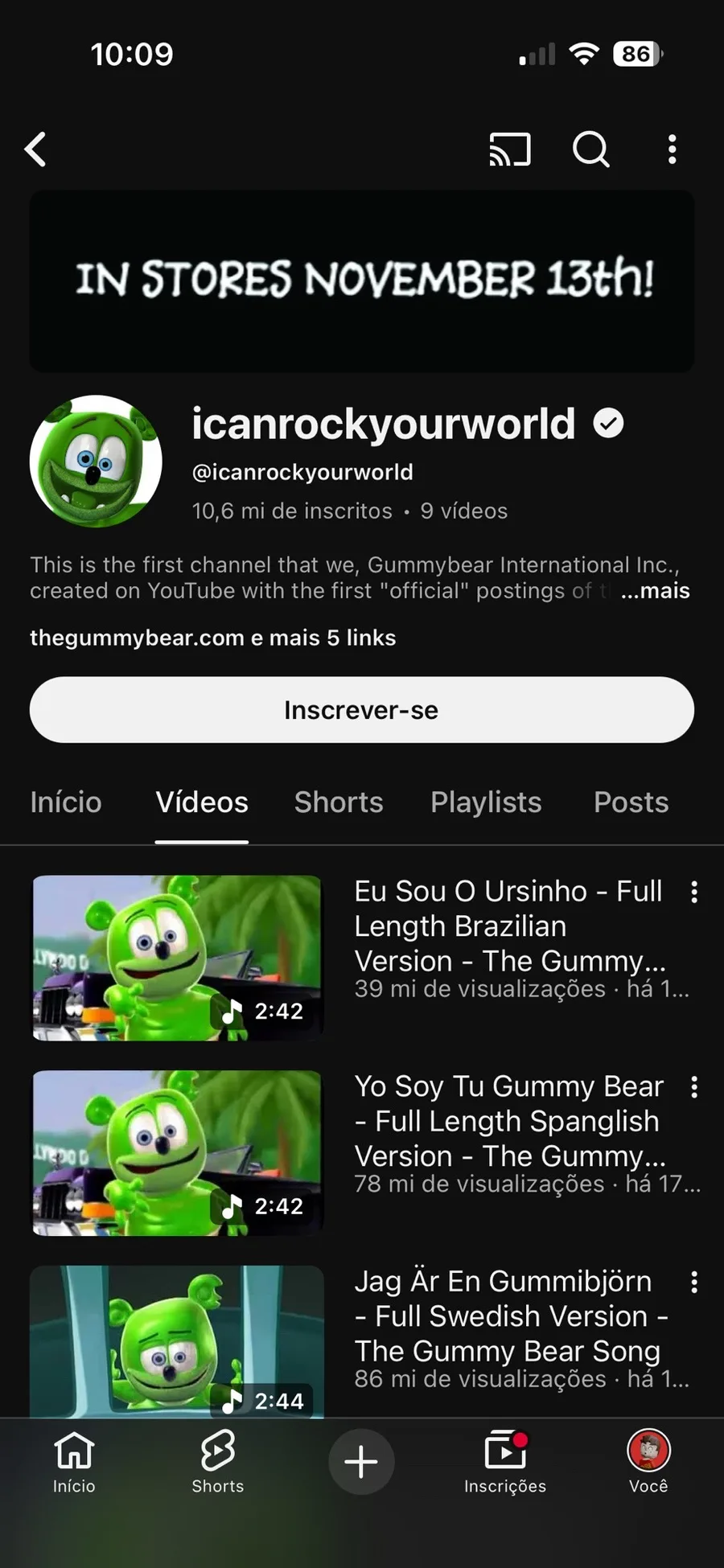Screen dimensions: 724x1568
Task: Play the Jag Är En Gummibjörn video
Action: point(177,1341)
